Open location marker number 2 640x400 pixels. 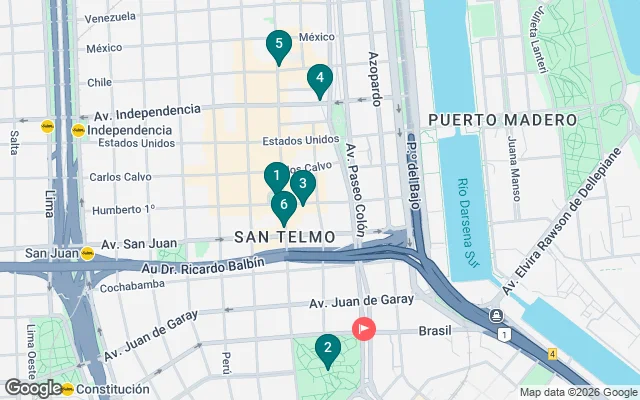326,349
